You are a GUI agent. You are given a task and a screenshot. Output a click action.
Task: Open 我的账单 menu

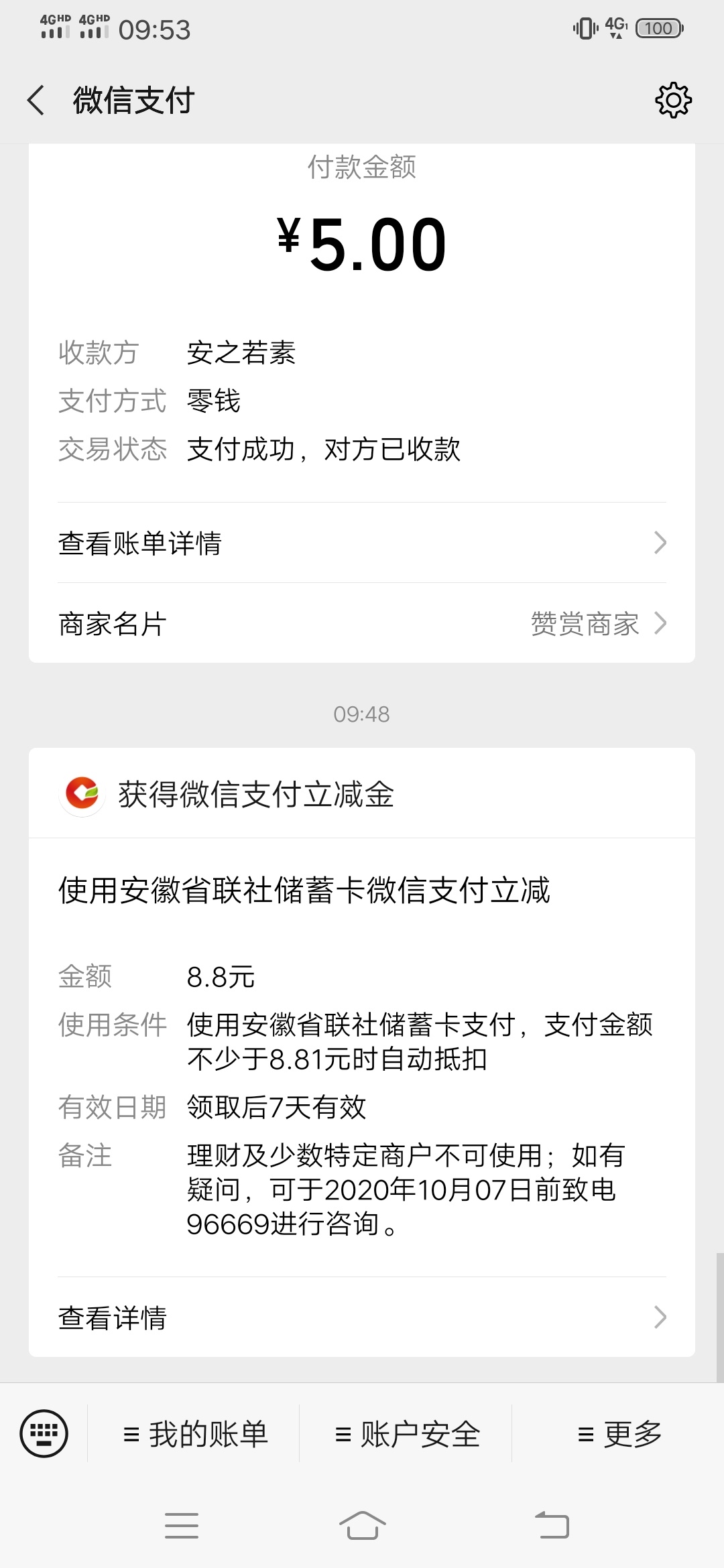coord(194,1434)
